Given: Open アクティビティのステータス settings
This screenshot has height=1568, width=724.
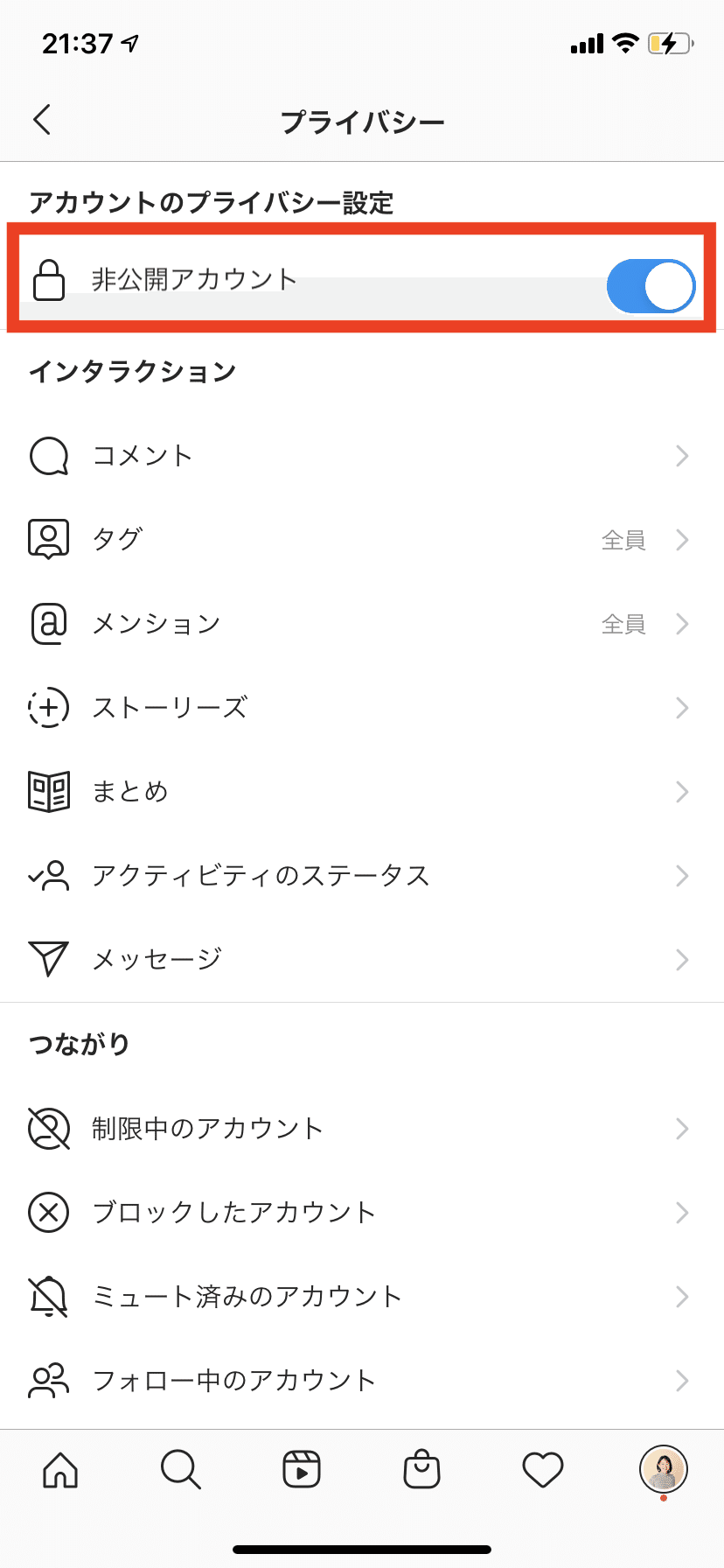Looking at the screenshot, I should (x=361, y=876).
